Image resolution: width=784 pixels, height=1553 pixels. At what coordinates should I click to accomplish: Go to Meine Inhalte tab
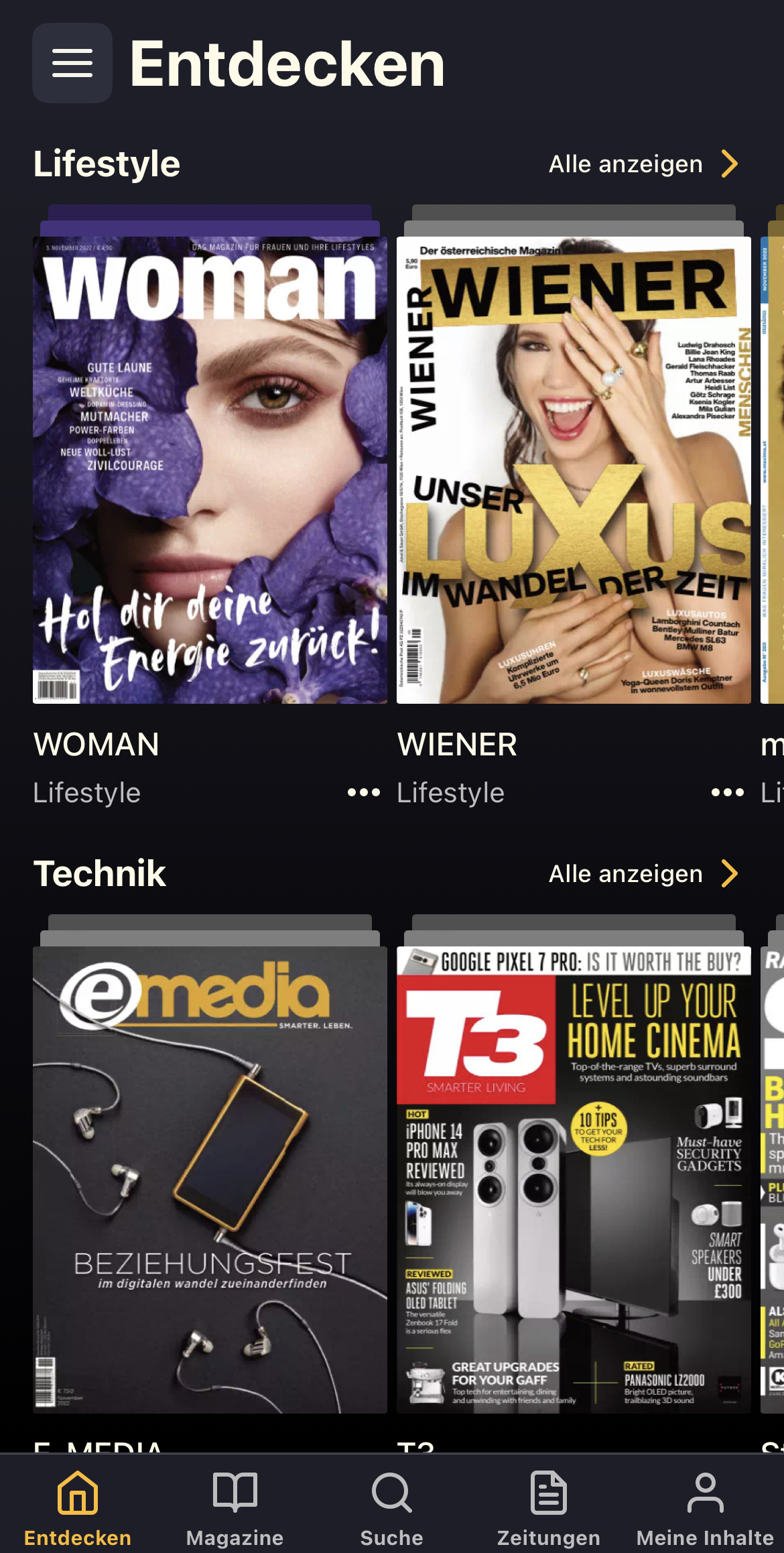(705, 1509)
